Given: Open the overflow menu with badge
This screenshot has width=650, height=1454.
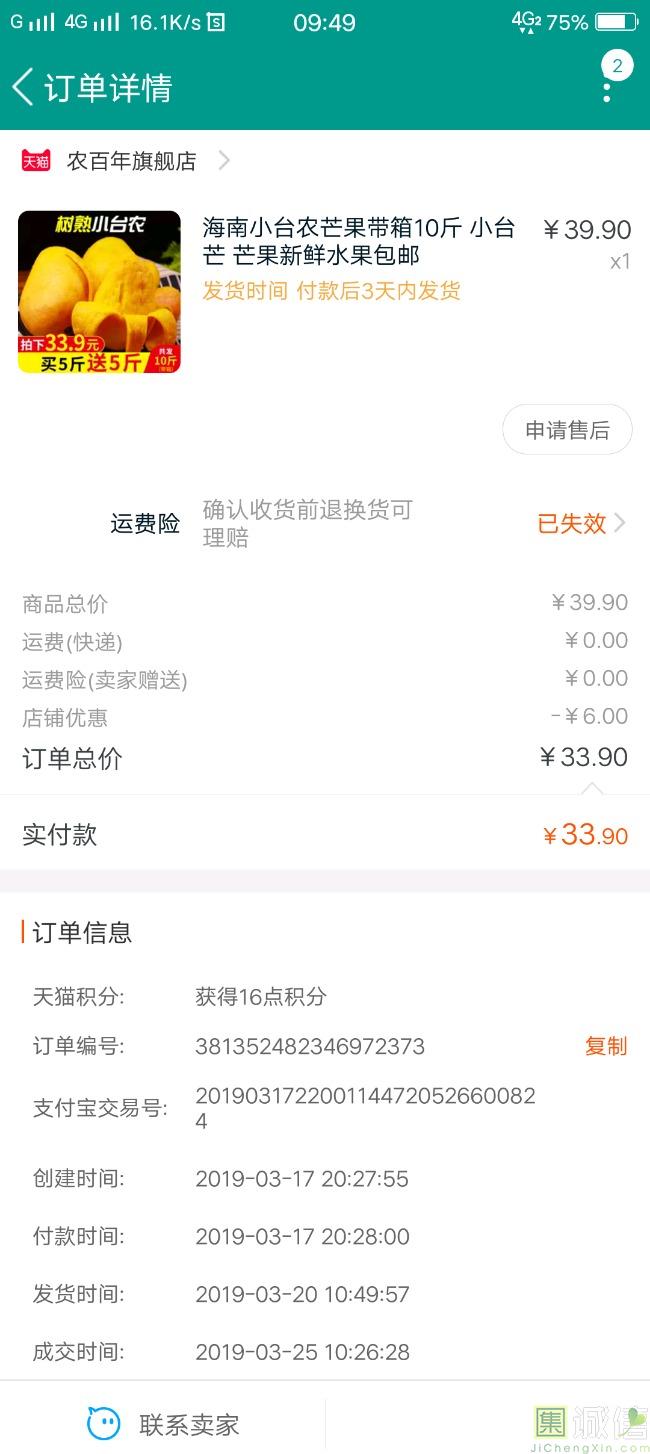Looking at the screenshot, I should point(608,85).
